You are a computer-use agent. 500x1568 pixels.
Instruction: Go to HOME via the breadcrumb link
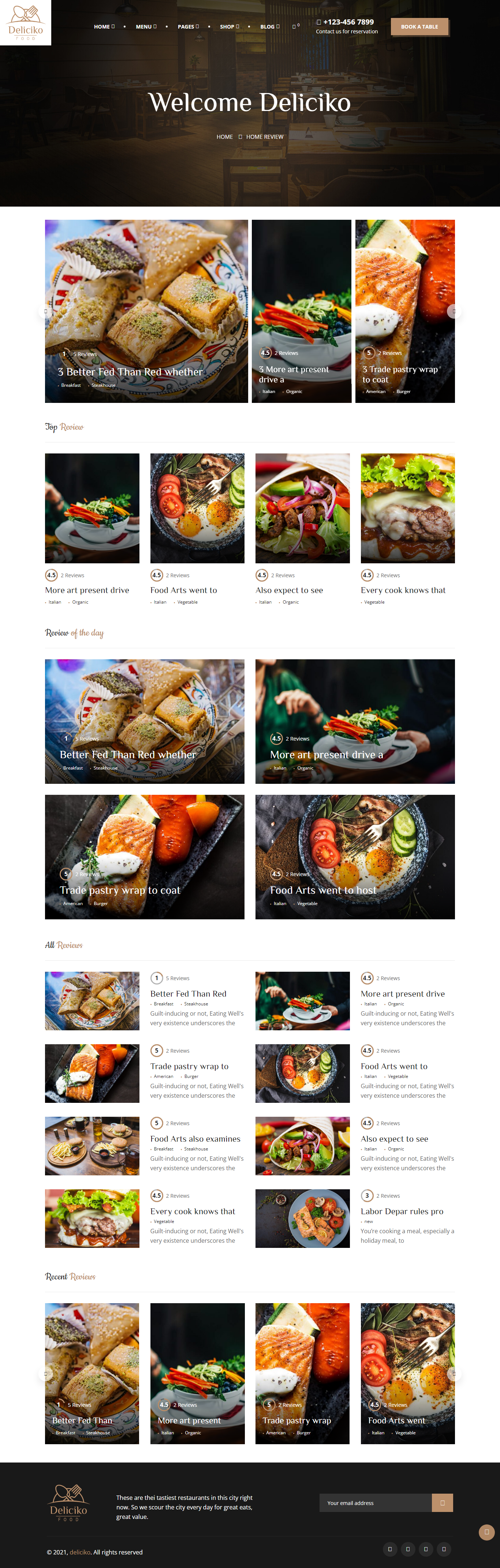coord(224,137)
